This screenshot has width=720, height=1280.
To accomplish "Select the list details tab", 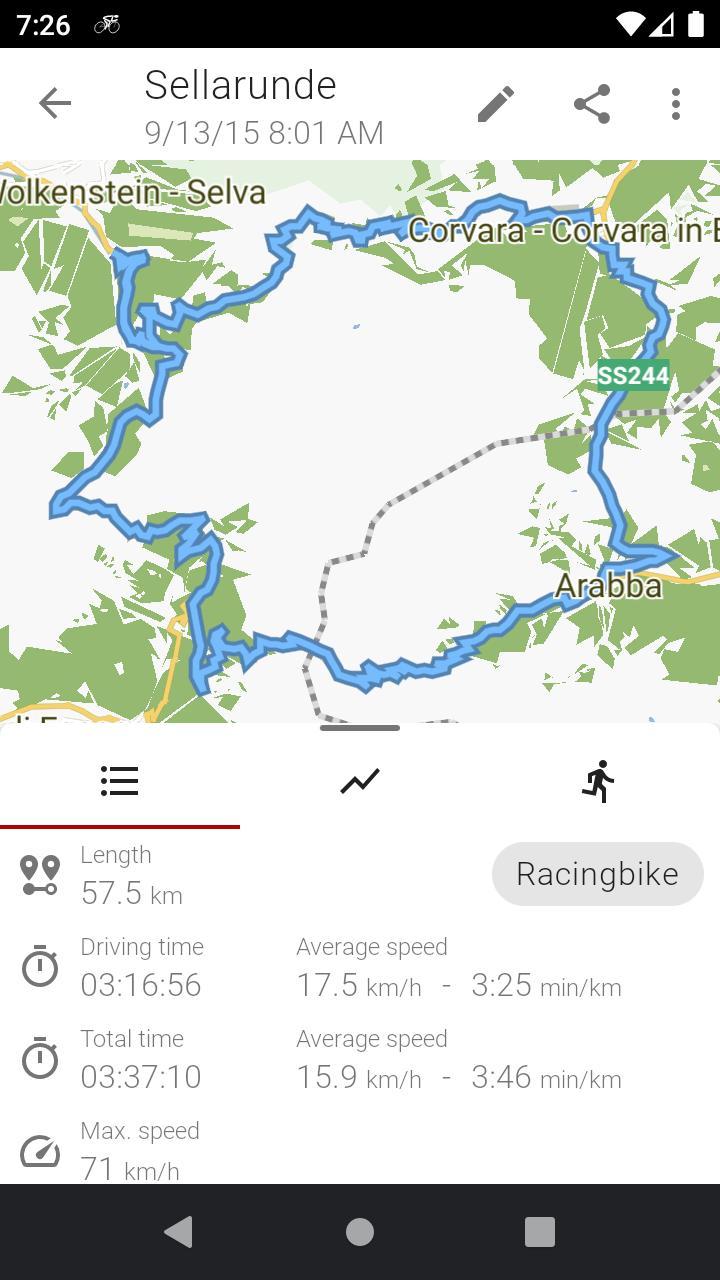I will (120, 781).
